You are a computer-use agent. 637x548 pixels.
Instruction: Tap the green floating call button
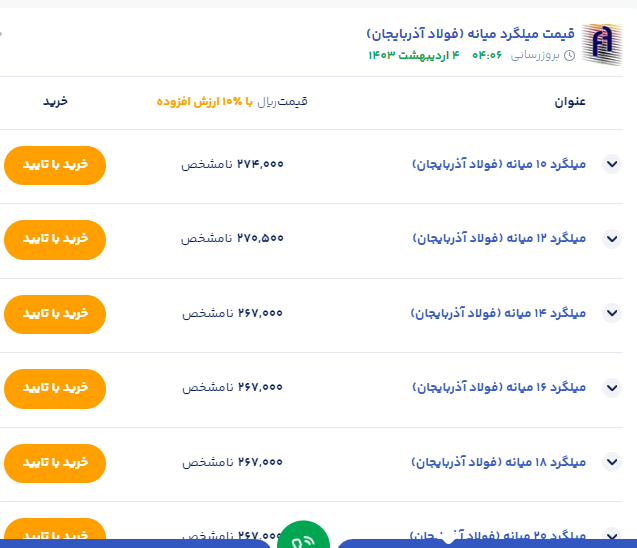[x=302, y=537]
